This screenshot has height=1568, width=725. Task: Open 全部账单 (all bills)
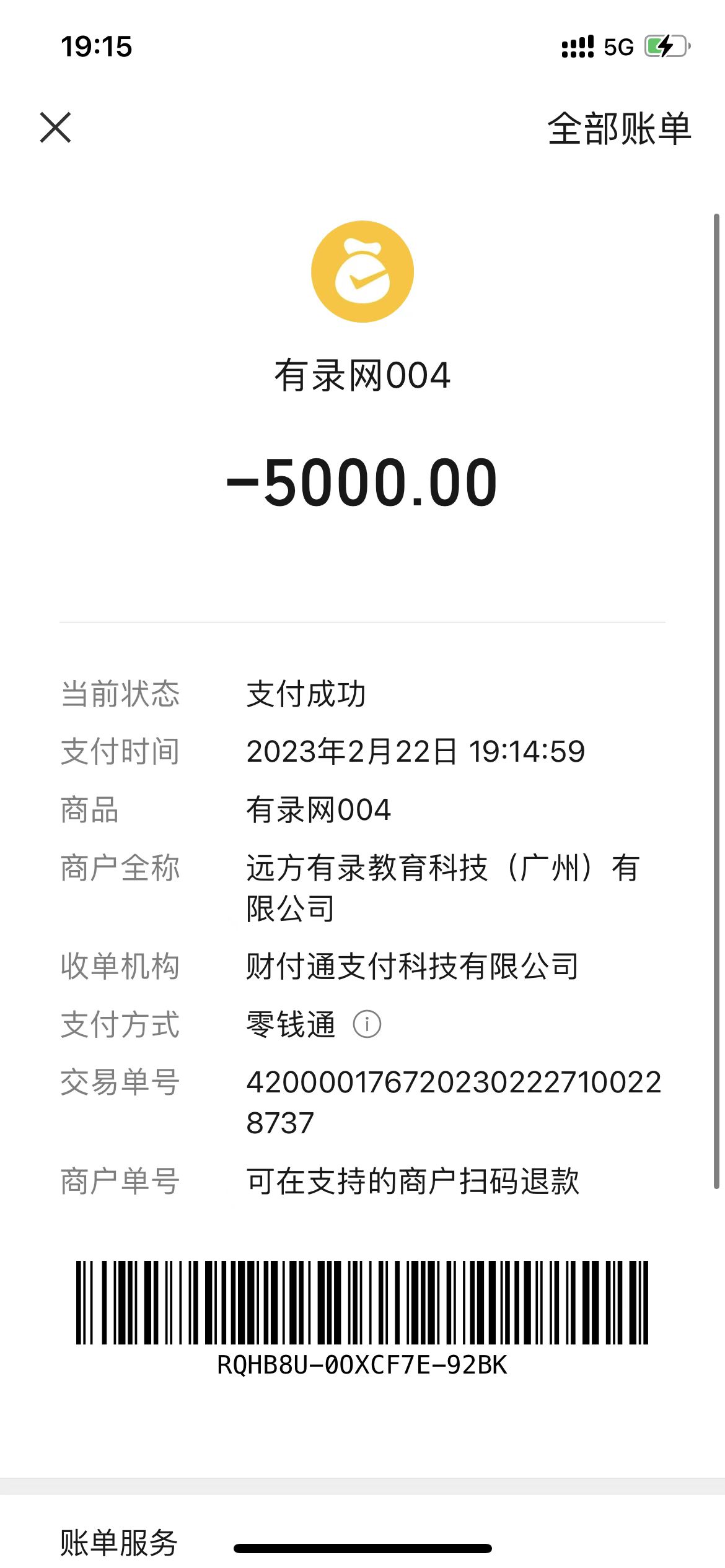click(618, 129)
